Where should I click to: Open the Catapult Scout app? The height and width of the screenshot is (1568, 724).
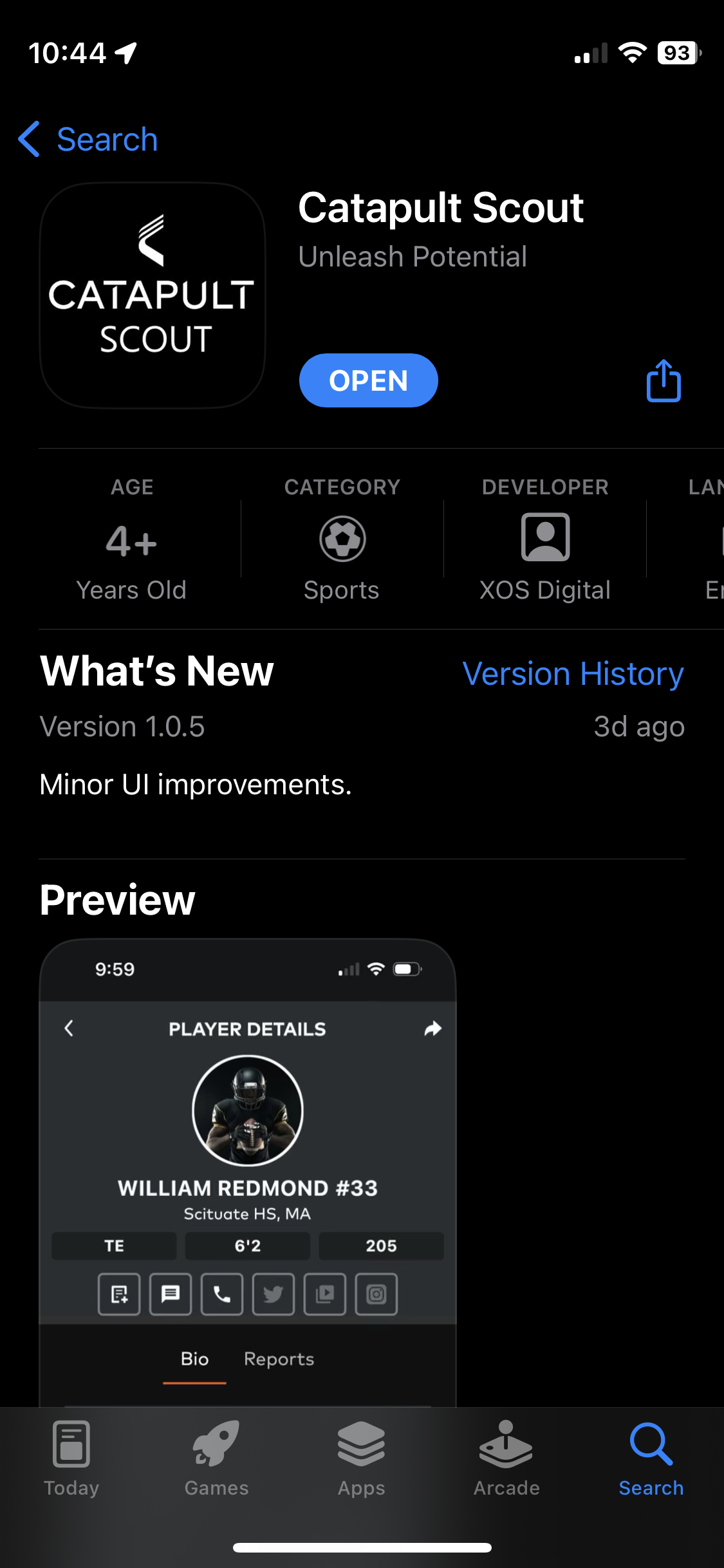coord(368,380)
